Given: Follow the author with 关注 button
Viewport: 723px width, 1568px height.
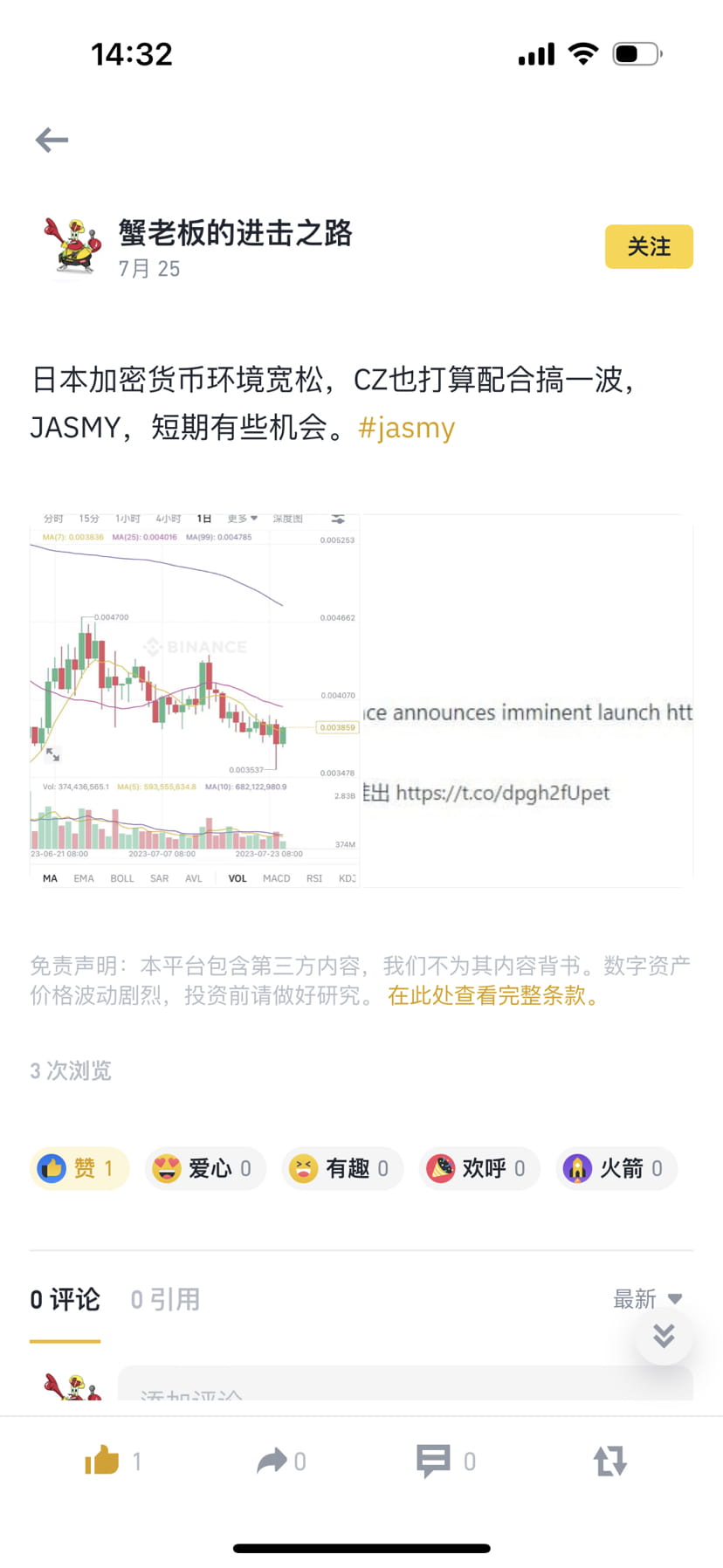Looking at the screenshot, I should click(x=649, y=246).
